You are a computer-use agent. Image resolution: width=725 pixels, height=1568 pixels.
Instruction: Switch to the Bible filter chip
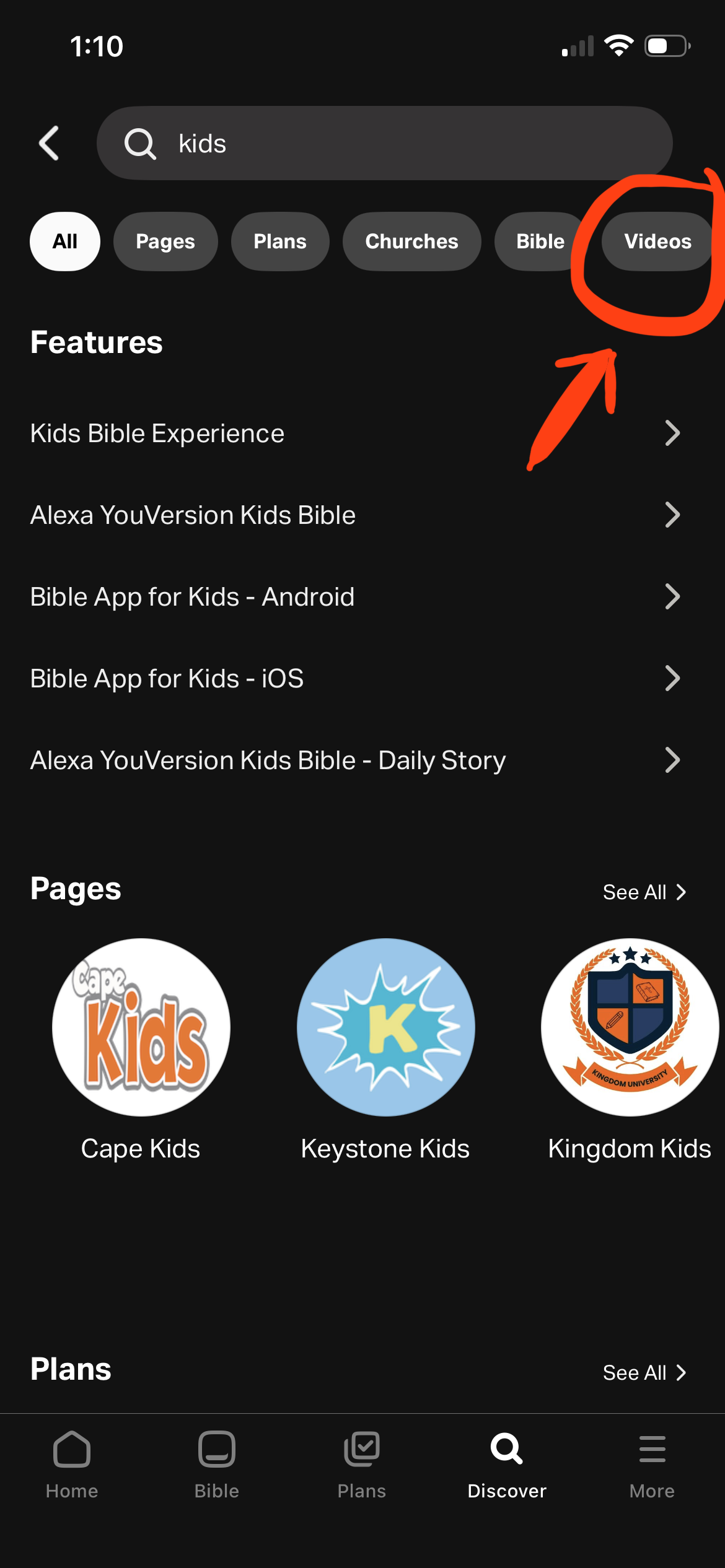click(540, 242)
